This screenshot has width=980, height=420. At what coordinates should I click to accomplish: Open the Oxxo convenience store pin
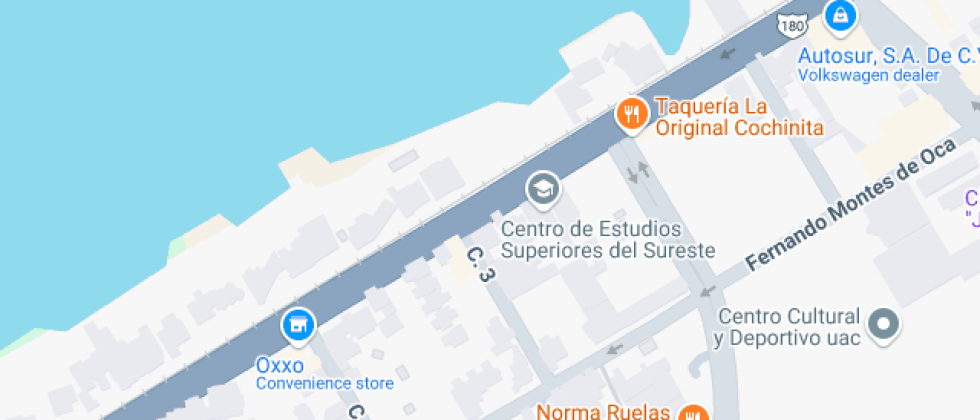coord(298,326)
